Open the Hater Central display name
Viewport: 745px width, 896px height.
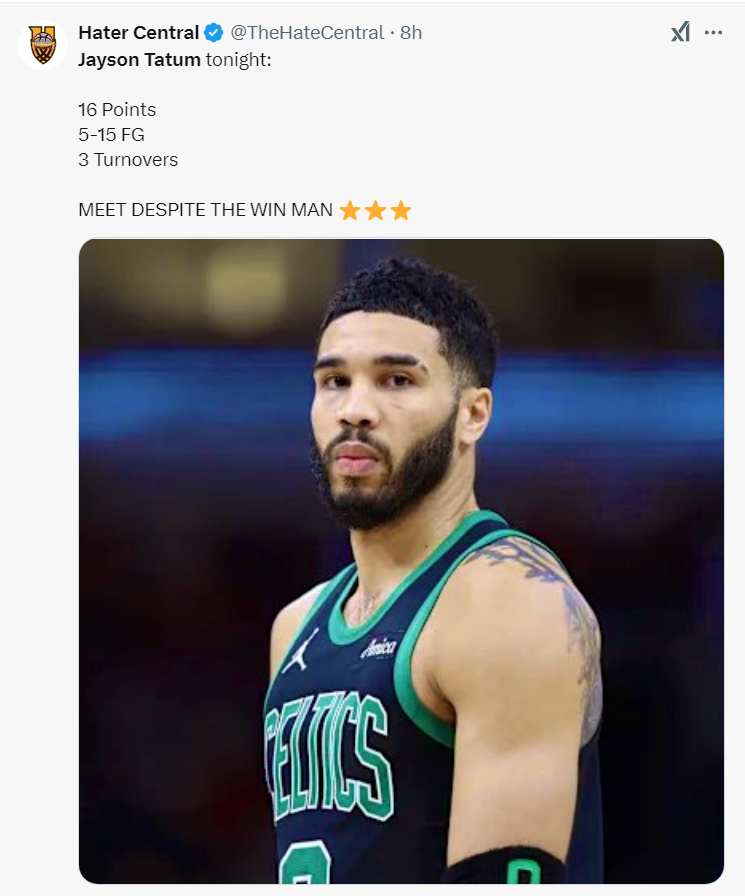click(138, 33)
